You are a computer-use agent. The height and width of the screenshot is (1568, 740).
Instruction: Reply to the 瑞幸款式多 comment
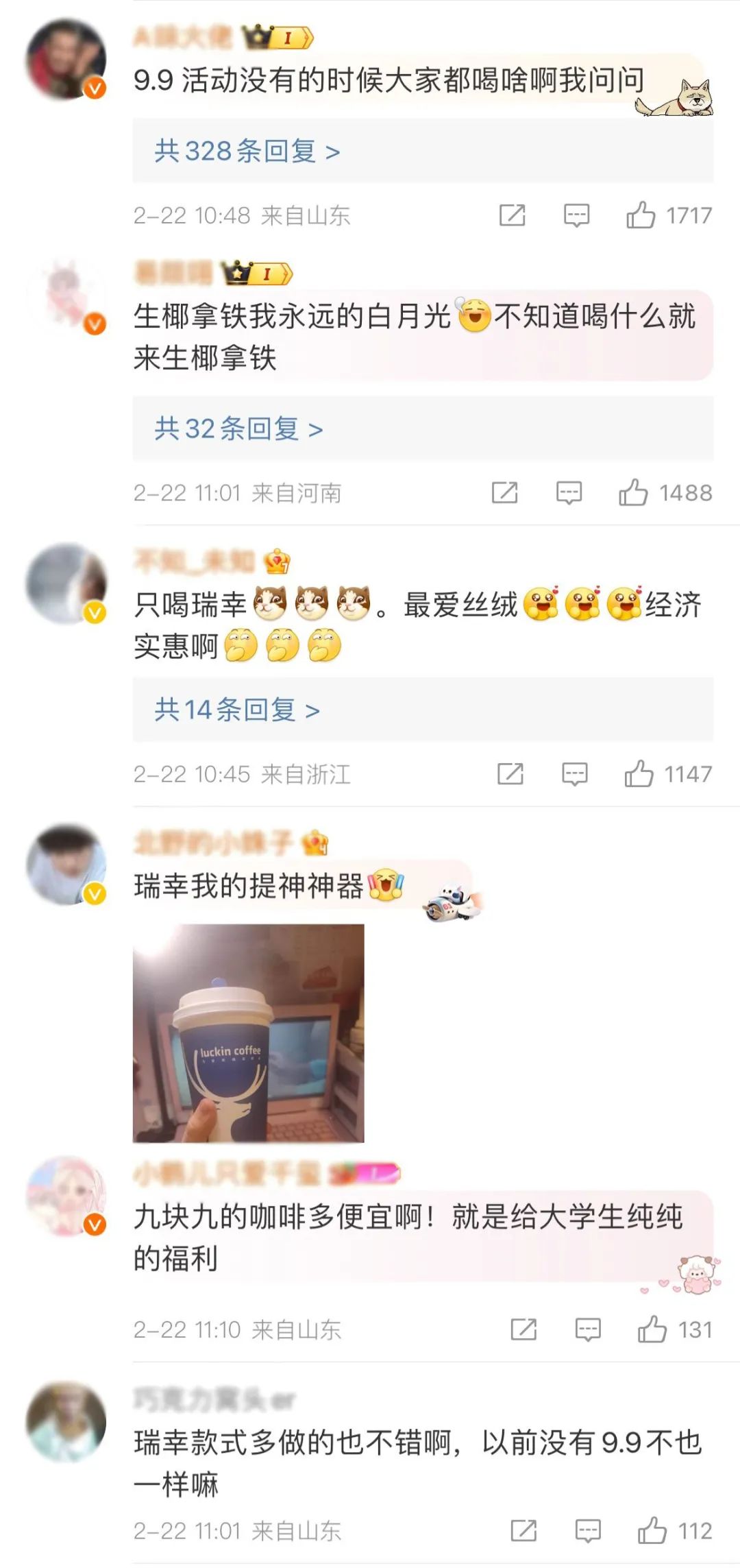coord(587,1530)
